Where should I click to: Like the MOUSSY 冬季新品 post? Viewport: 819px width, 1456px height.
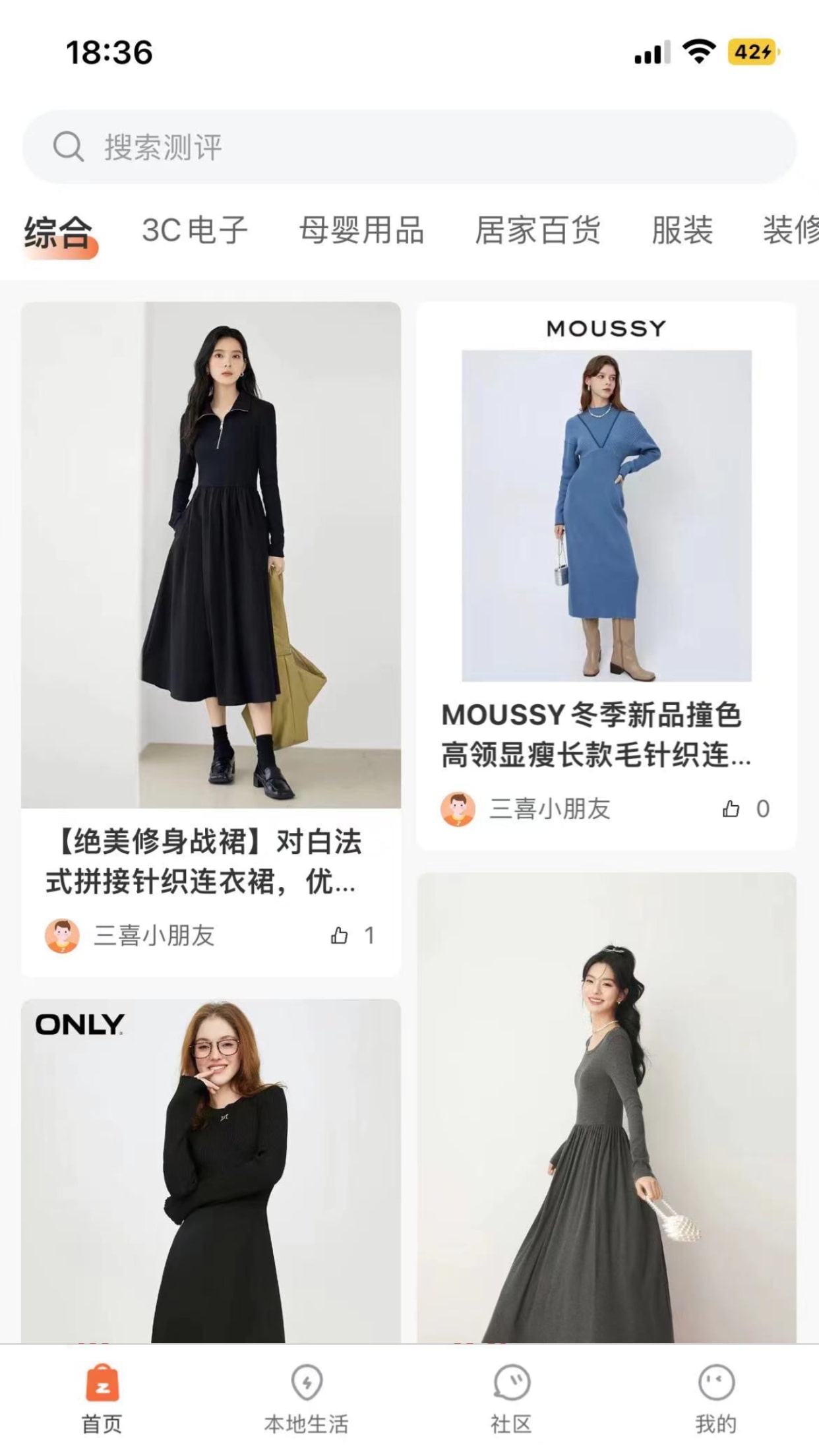(731, 808)
